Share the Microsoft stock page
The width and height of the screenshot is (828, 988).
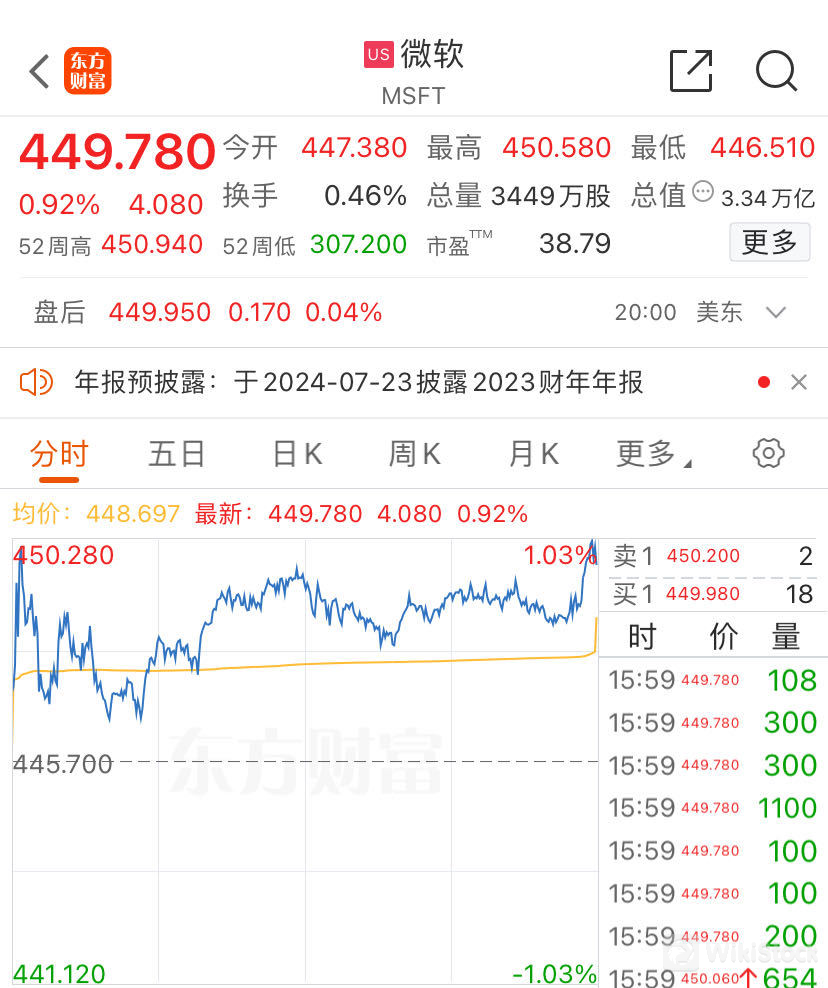pyautogui.click(x=691, y=71)
